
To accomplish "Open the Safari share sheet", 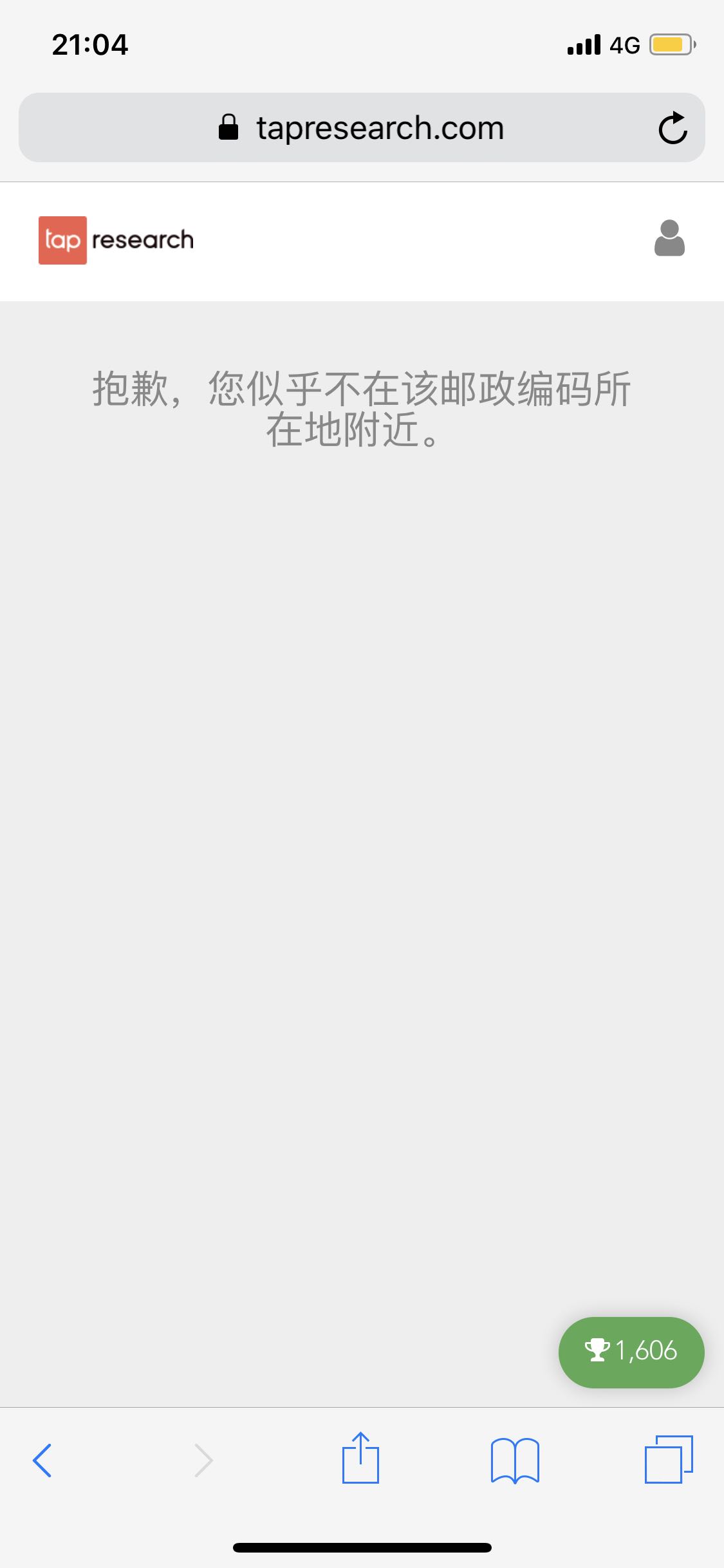I will pos(360,1458).
